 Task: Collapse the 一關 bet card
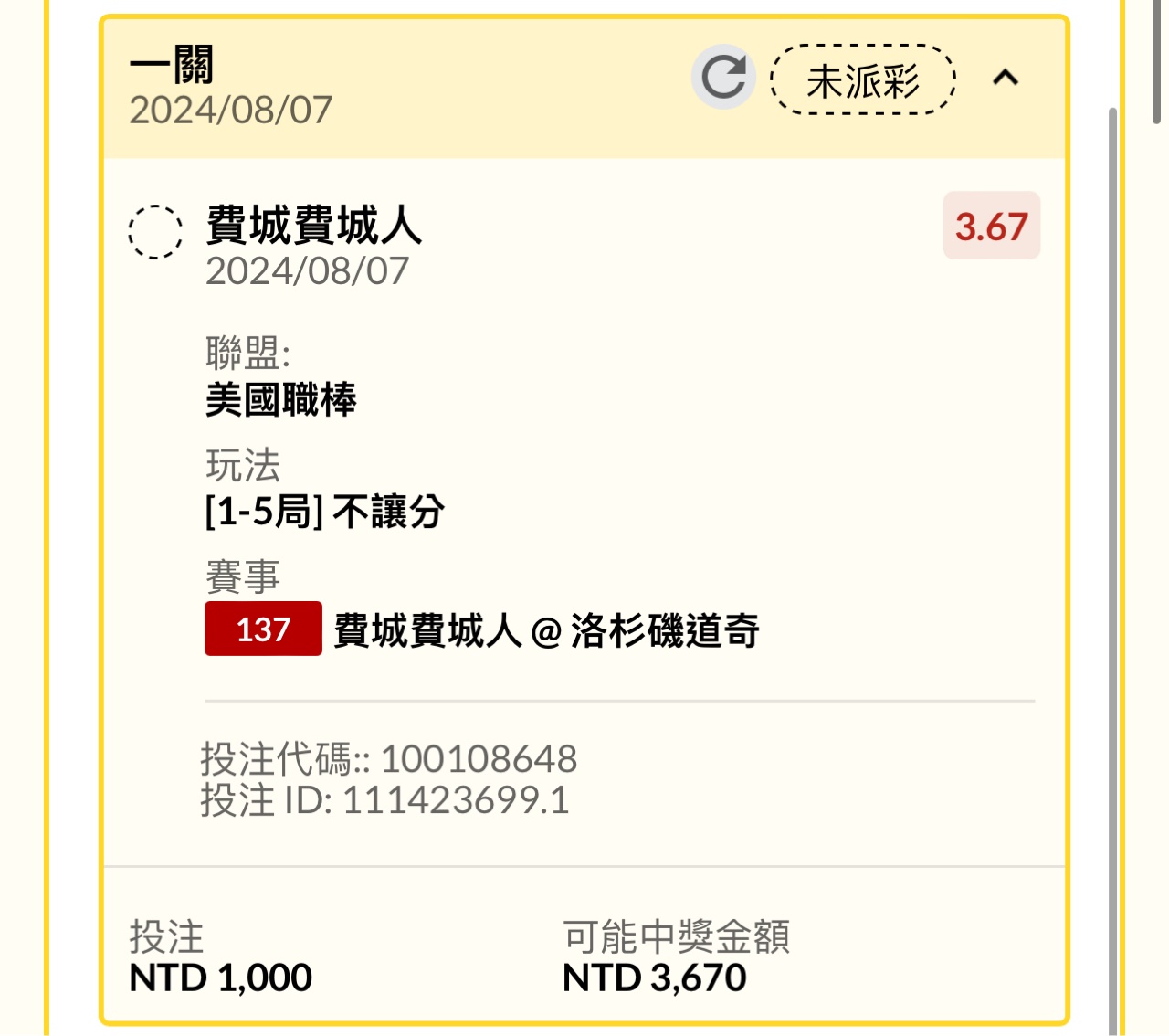[x=1006, y=78]
